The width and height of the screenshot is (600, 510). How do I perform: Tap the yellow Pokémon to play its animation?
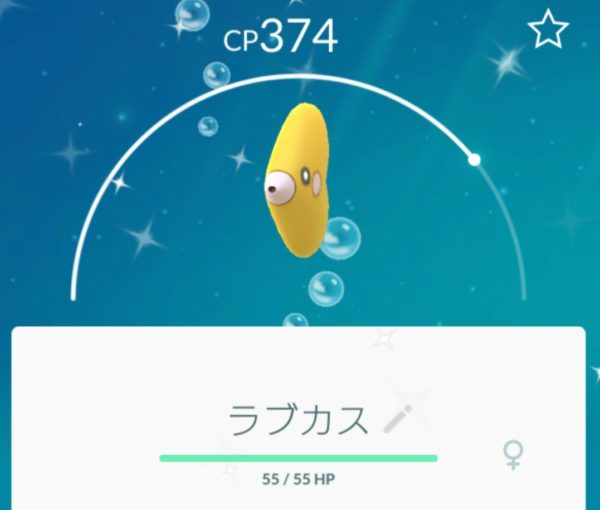(x=298, y=180)
